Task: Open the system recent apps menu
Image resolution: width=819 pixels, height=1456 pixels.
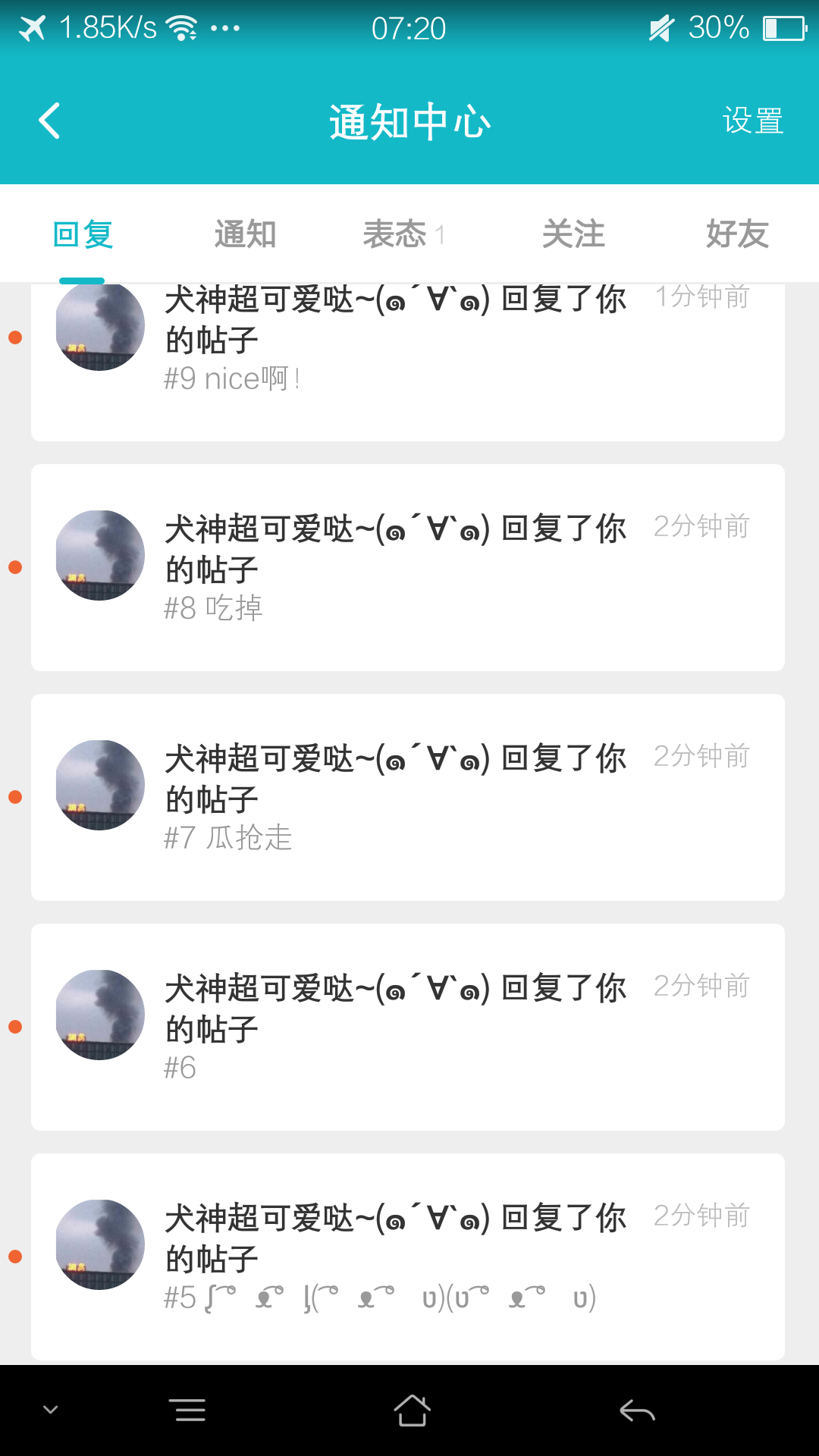Action: pyautogui.click(x=189, y=1410)
